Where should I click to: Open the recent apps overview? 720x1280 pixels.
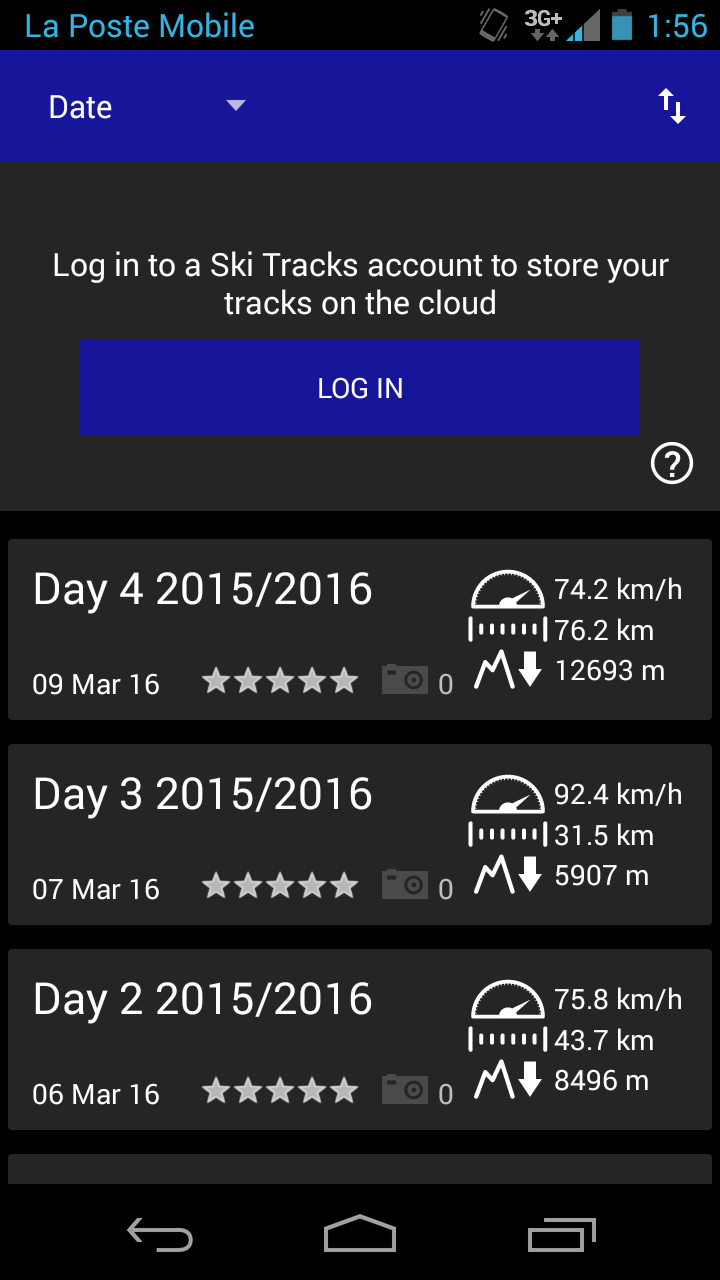[561, 1234]
